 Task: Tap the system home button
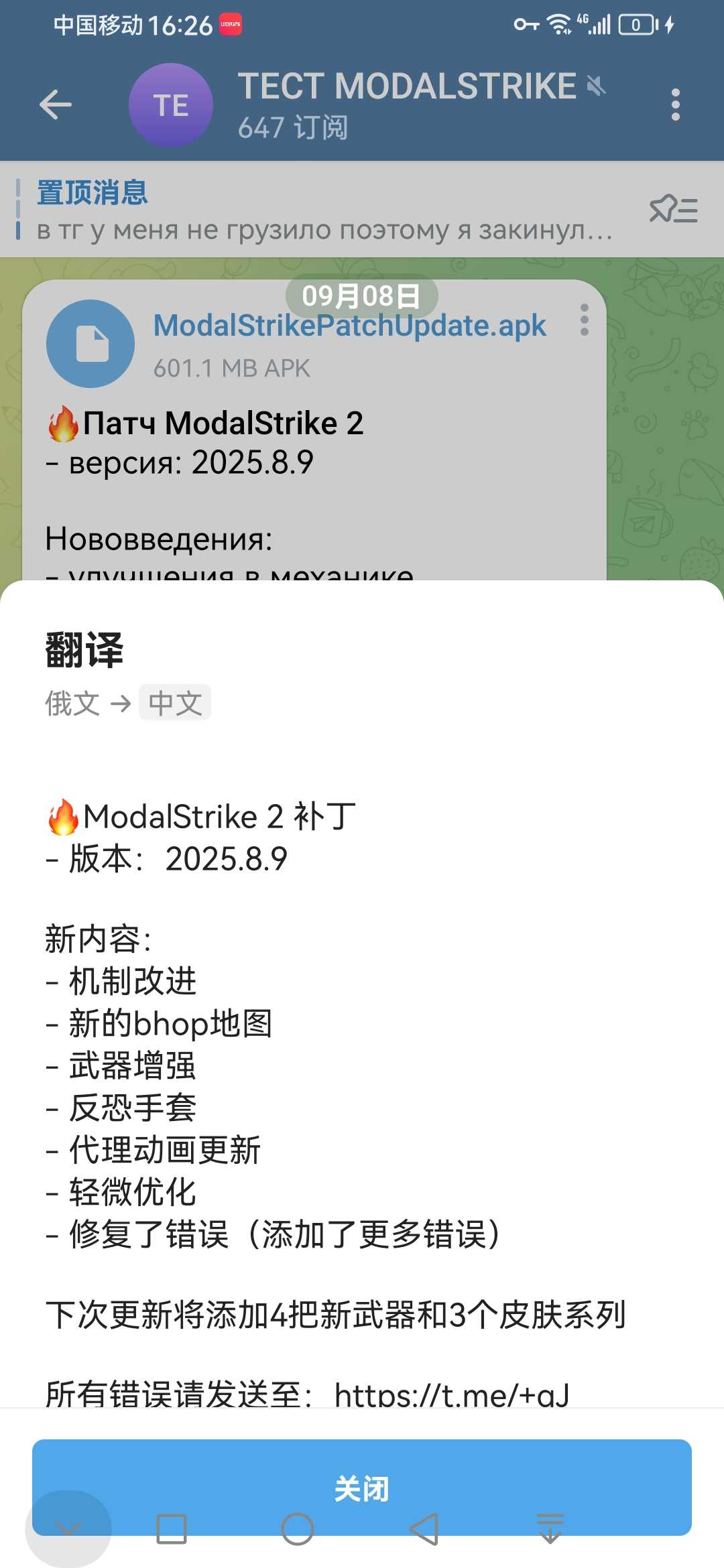pyautogui.click(x=298, y=1529)
